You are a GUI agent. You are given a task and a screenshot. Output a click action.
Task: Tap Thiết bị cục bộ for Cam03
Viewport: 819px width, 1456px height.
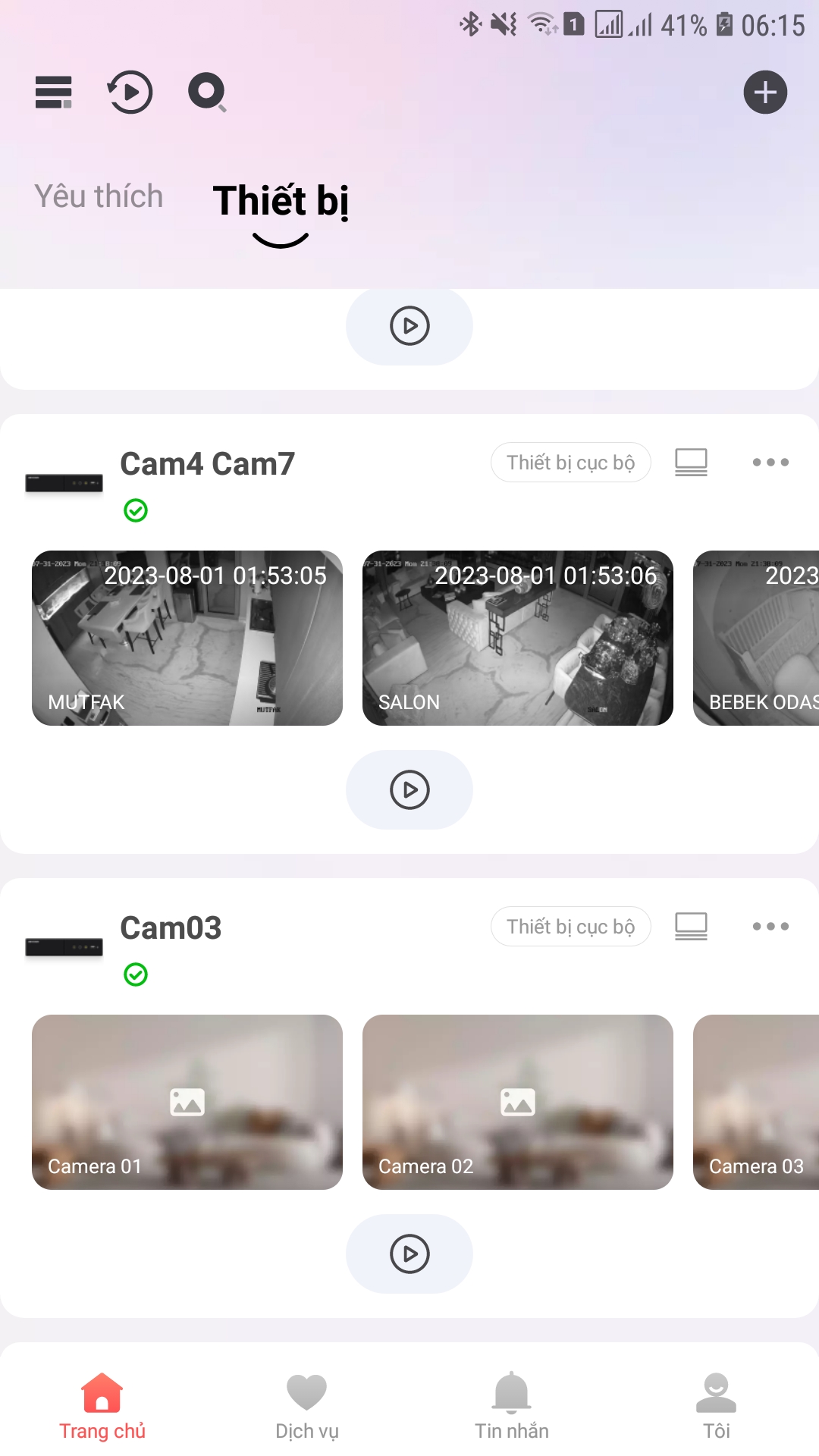tap(570, 927)
